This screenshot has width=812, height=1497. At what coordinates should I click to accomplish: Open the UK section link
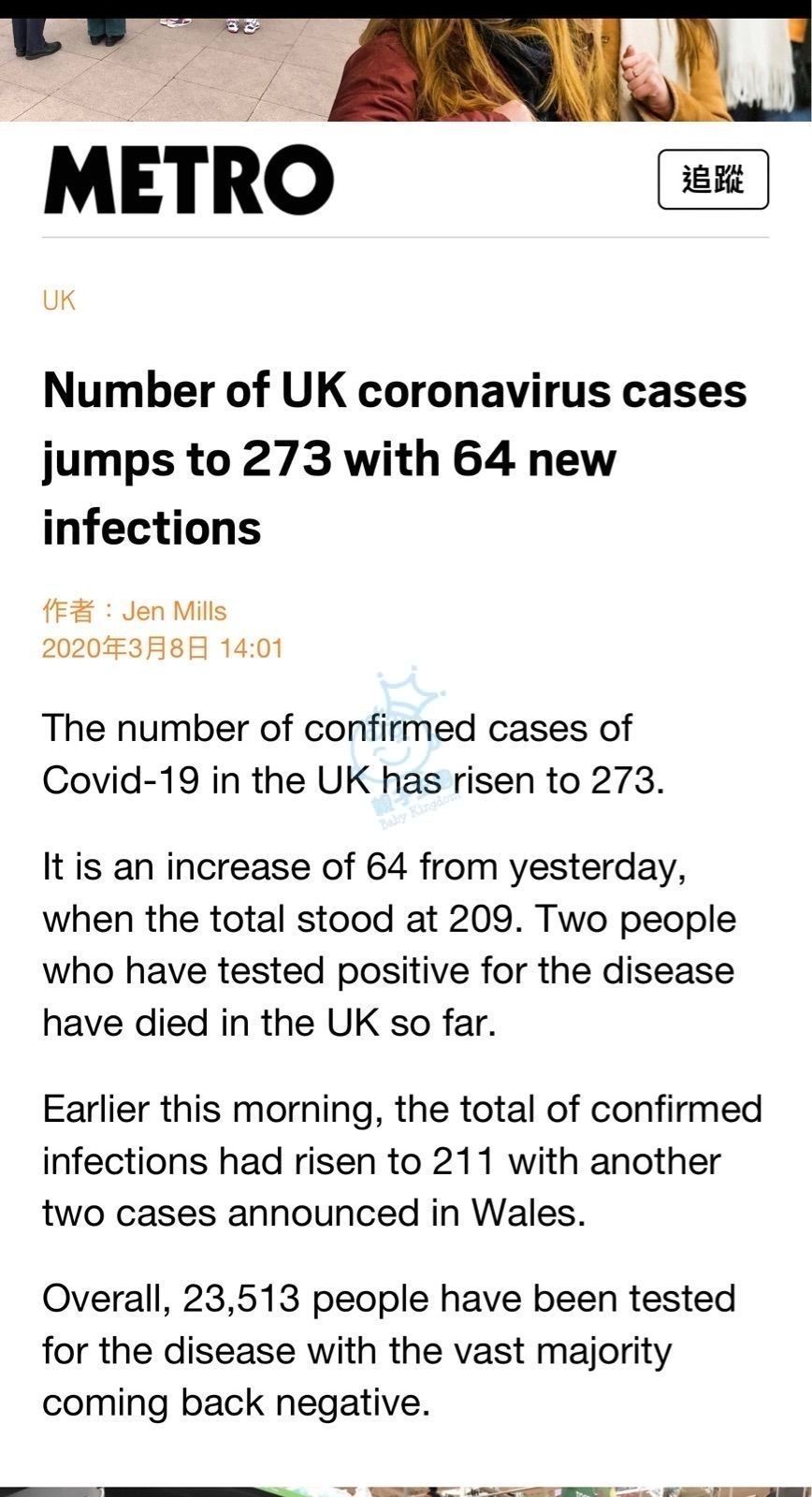click(x=59, y=300)
